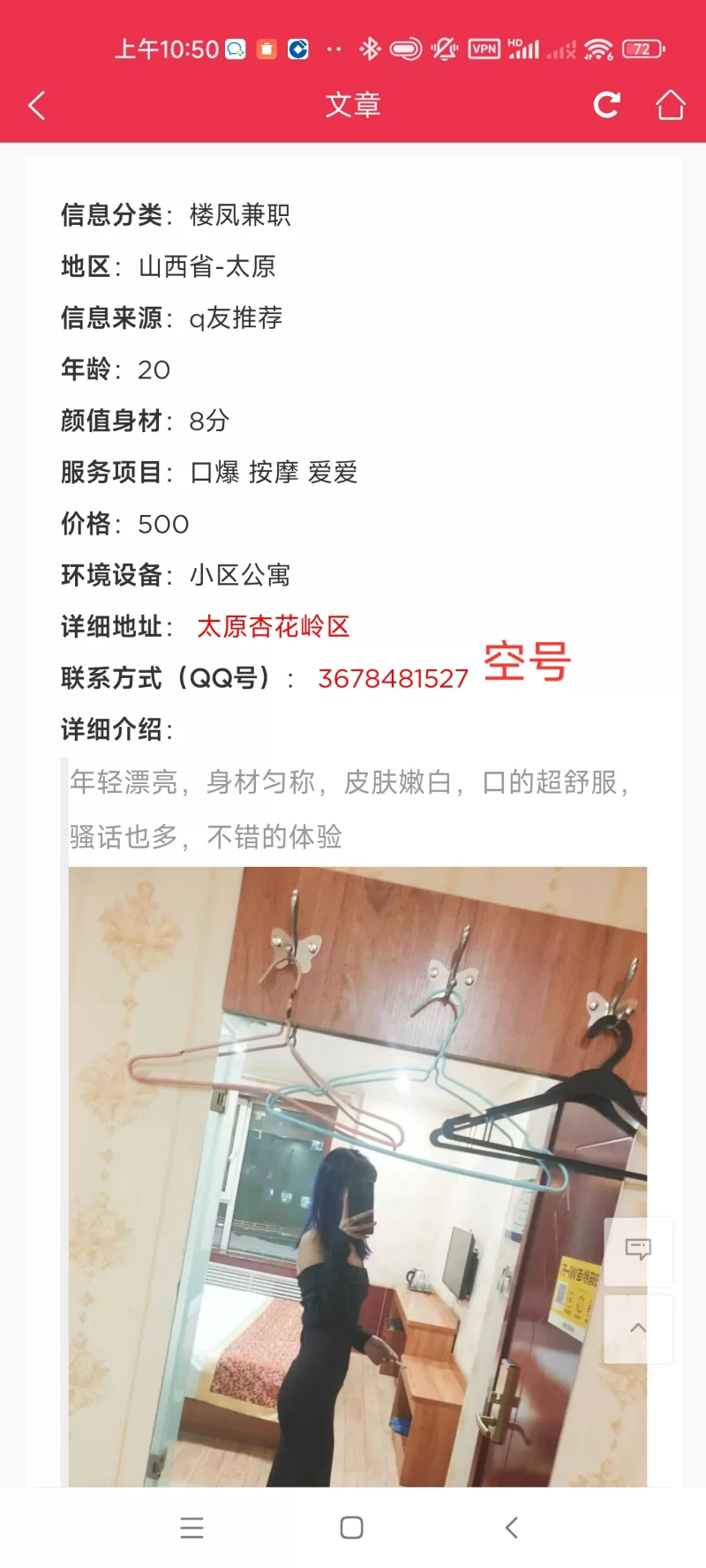Jump back to top of the article
This screenshot has height=1568, width=706.
click(x=638, y=1328)
